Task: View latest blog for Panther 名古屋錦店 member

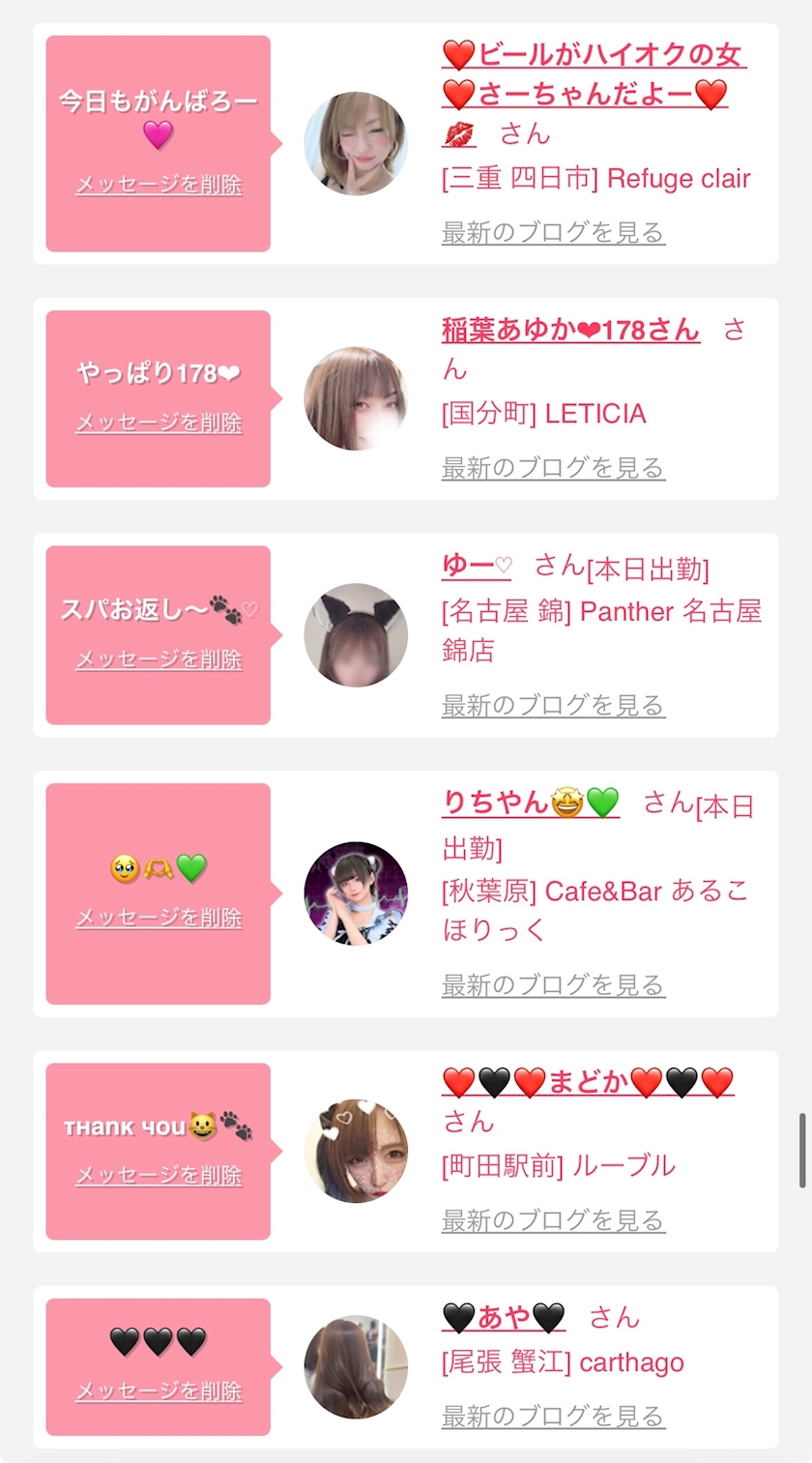Action: tap(553, 705)
